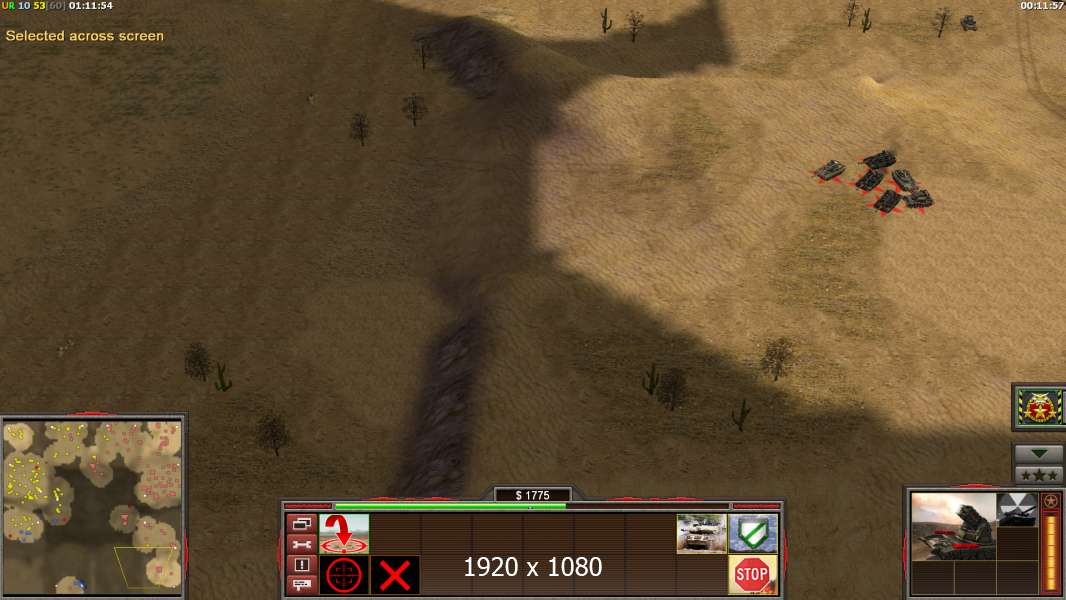
Task: Open the windows icon on command bar
Action: click(x=301, y=524)
